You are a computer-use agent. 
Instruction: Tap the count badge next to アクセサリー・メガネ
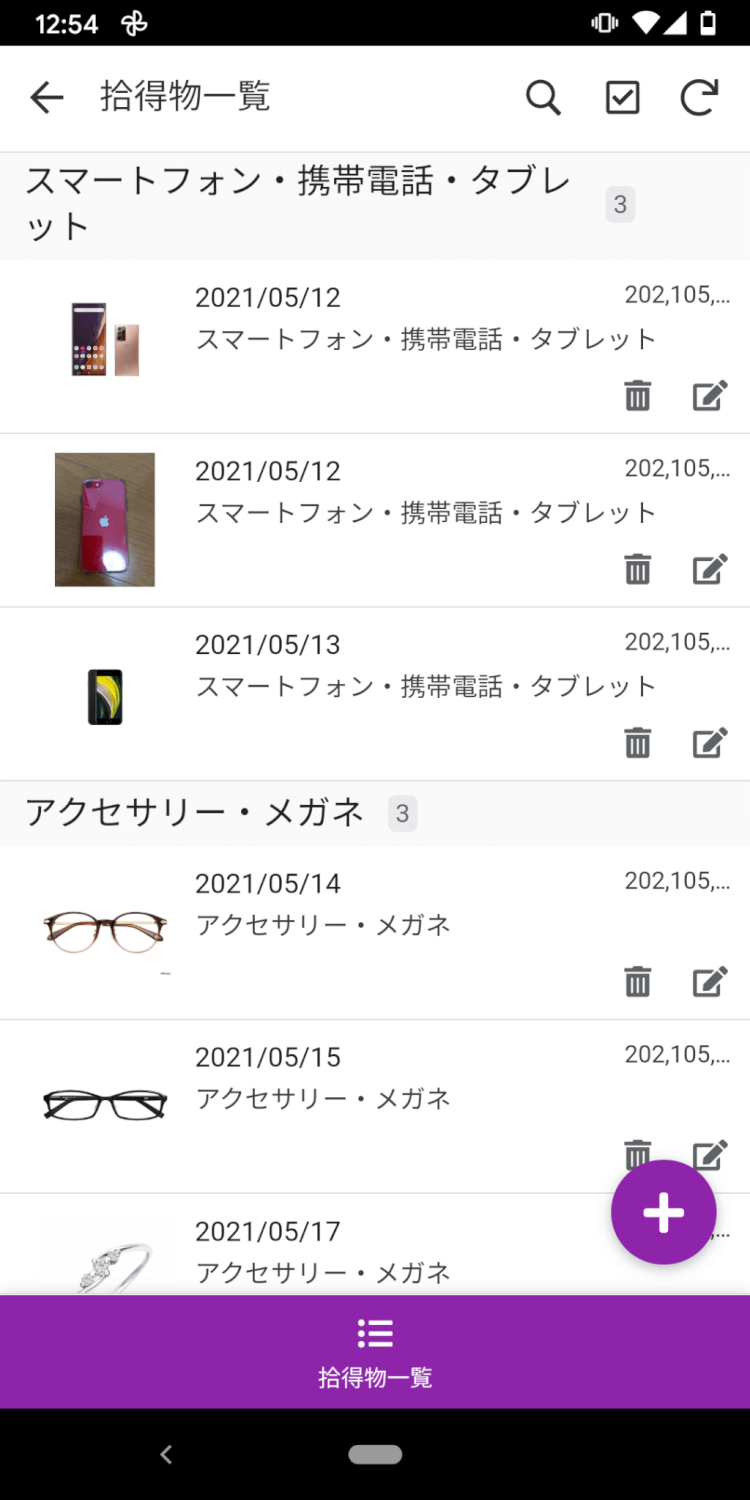click(403, 813)
